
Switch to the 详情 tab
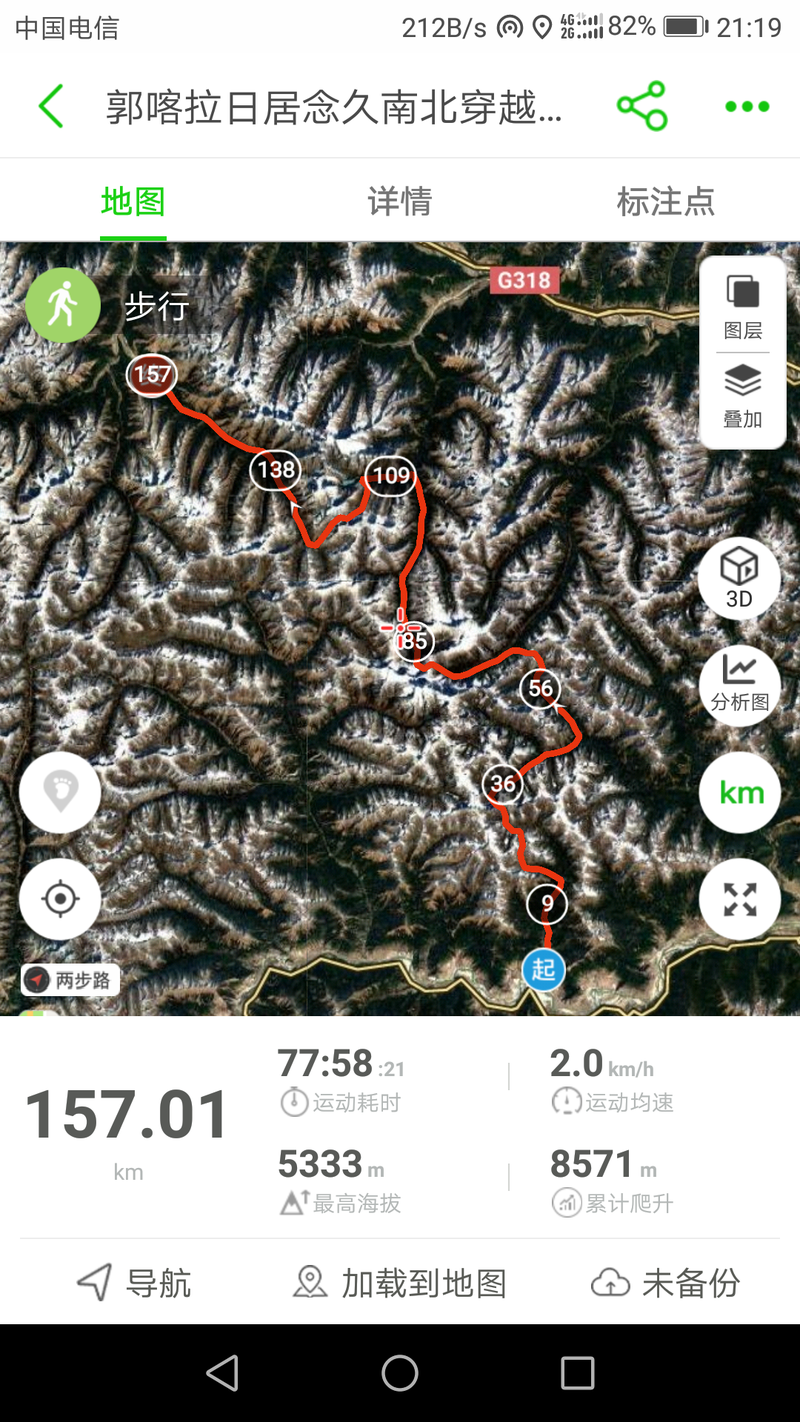(x=399, y=202)
